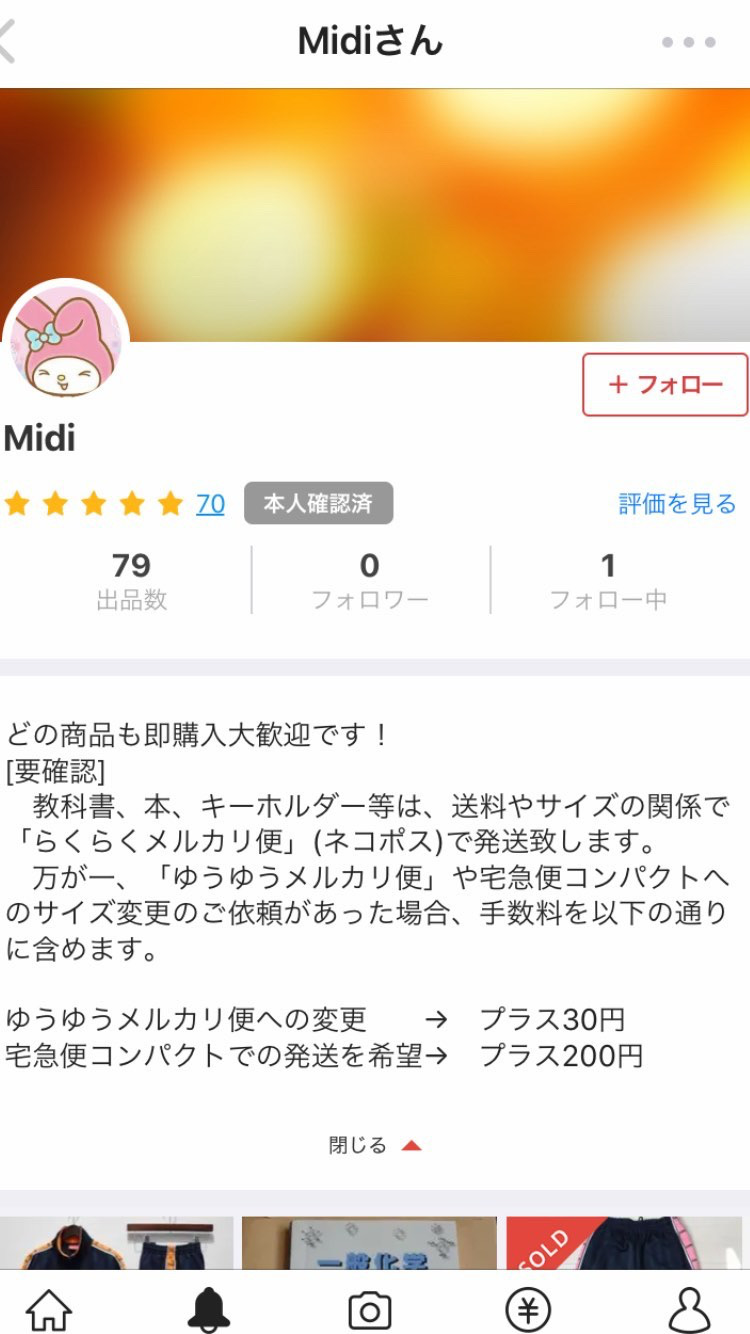Open the 一般化学 textbook listing
This screenshot has height=1334, width=750.
coord(369,1243)
